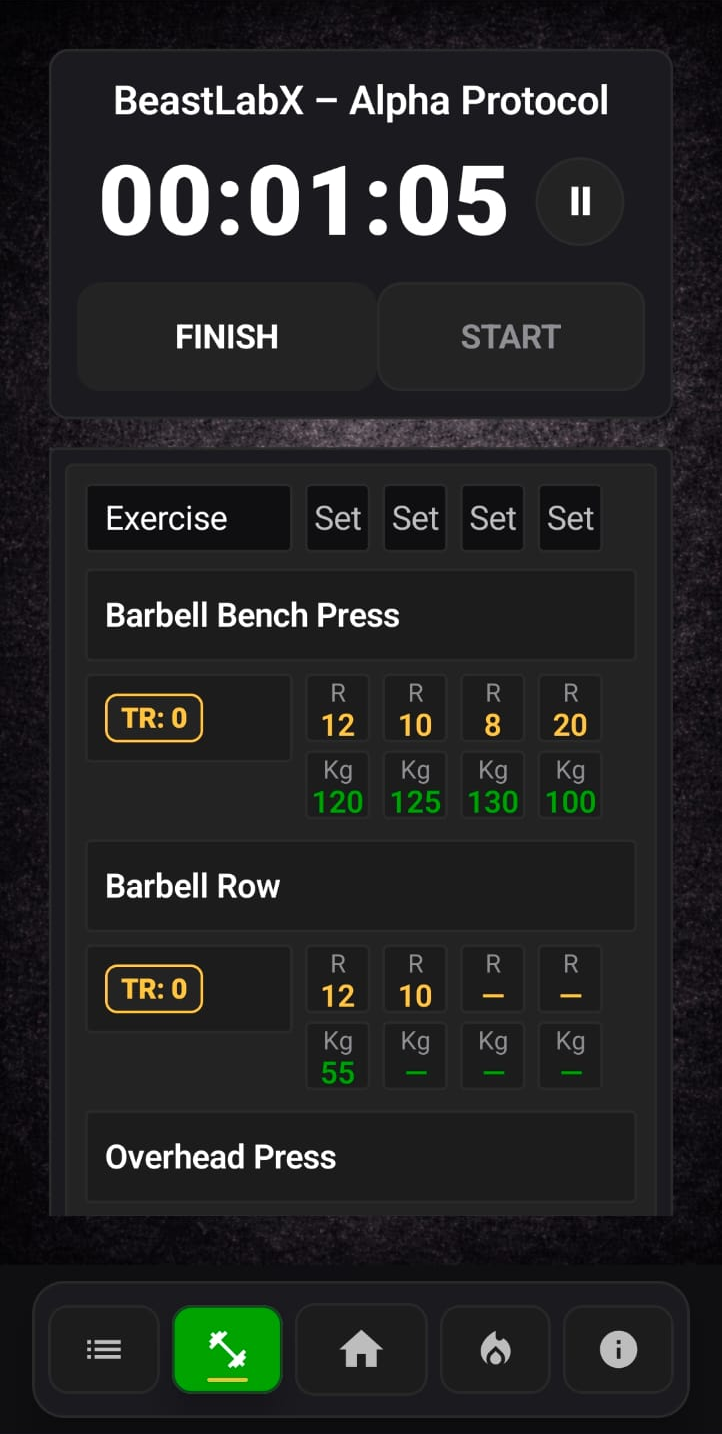
Task: Tap the TR: 0 badge for Barbell Row
Action: click(152, 988)
